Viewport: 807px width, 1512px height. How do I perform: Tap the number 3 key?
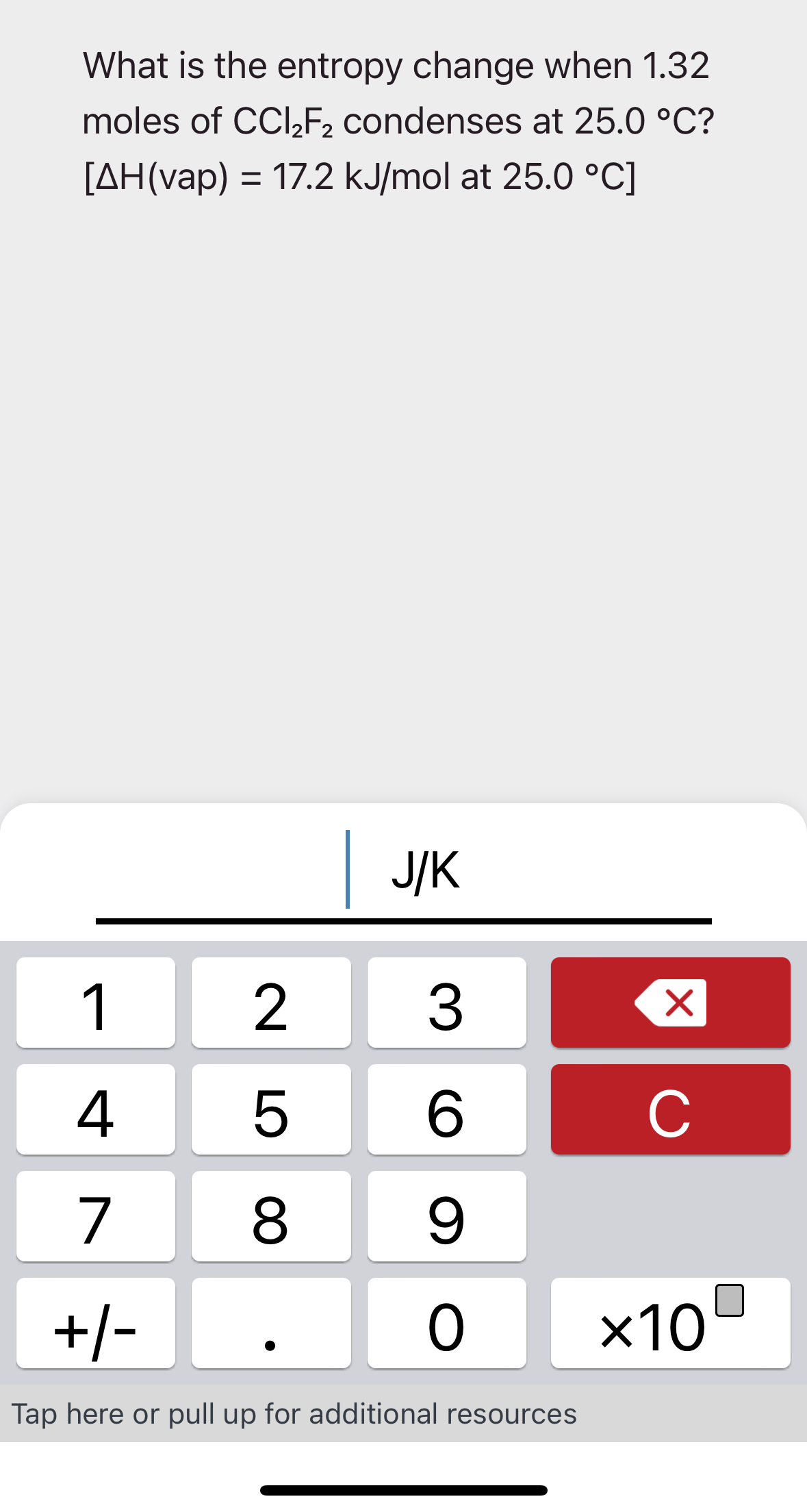tap(446, 1003)
